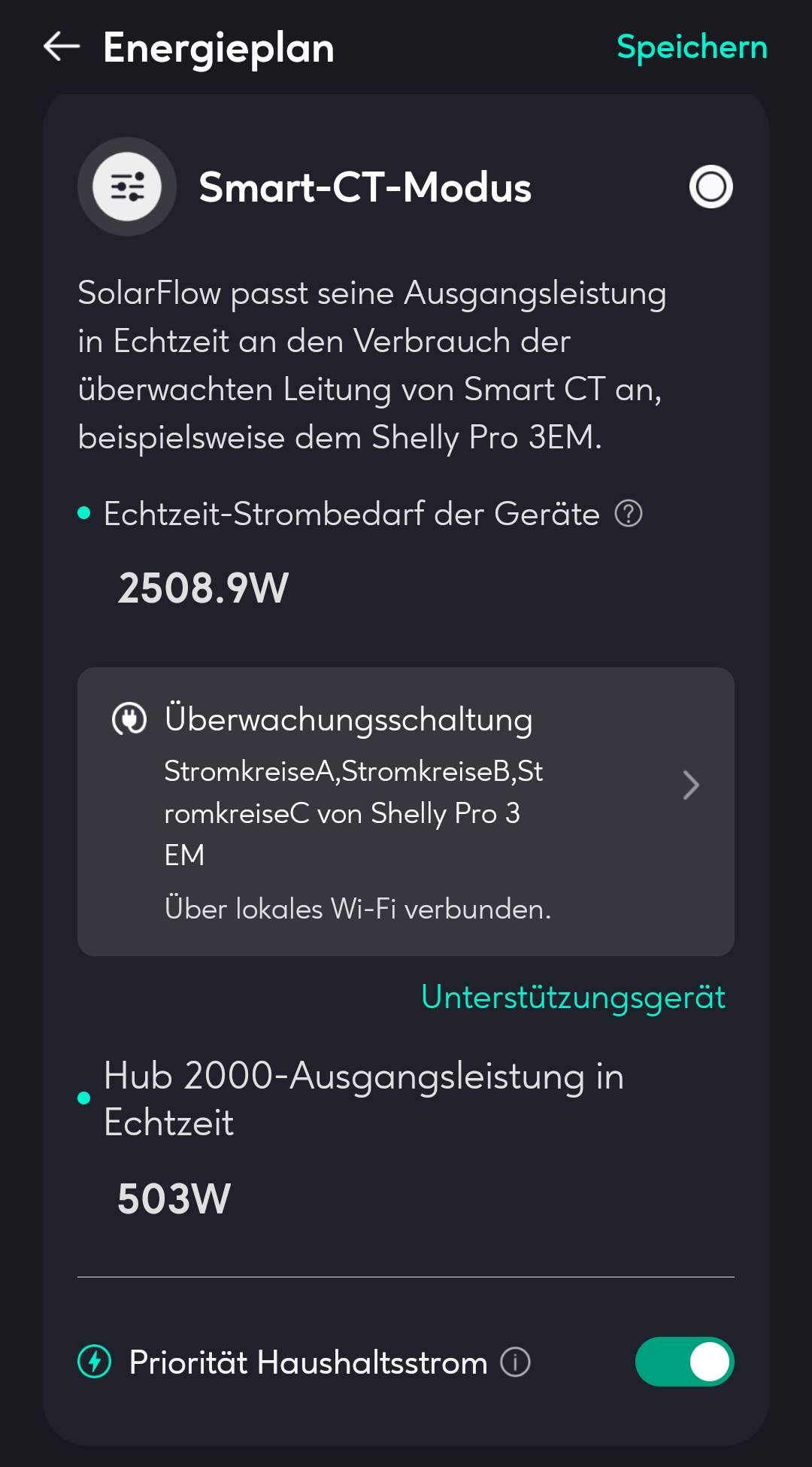Open help for Echtzeit-Strombedarf der Geräte
The image size is (812, 1467).
click(x=629, y=514)
